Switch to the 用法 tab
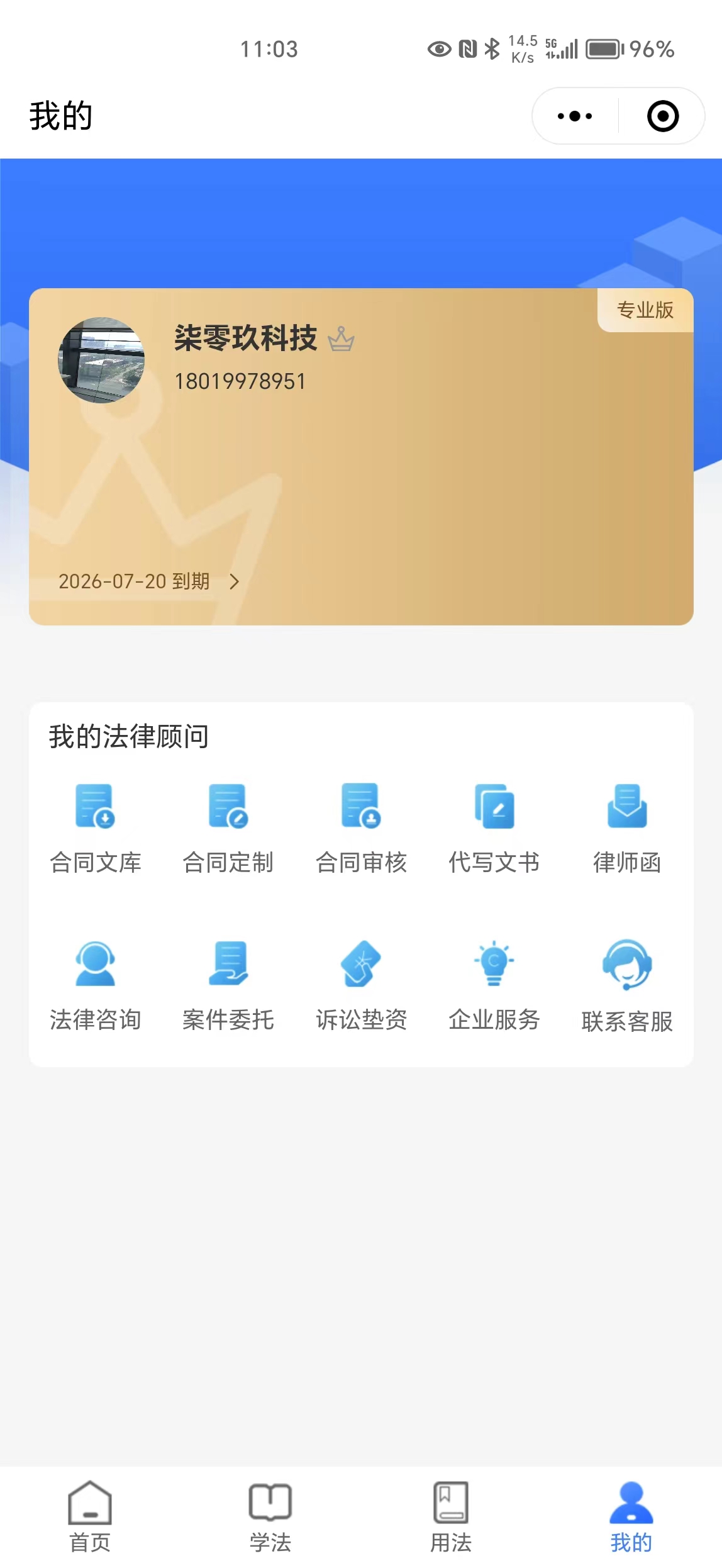This screenshot has height=1568, width=722. pos(451,1517)
